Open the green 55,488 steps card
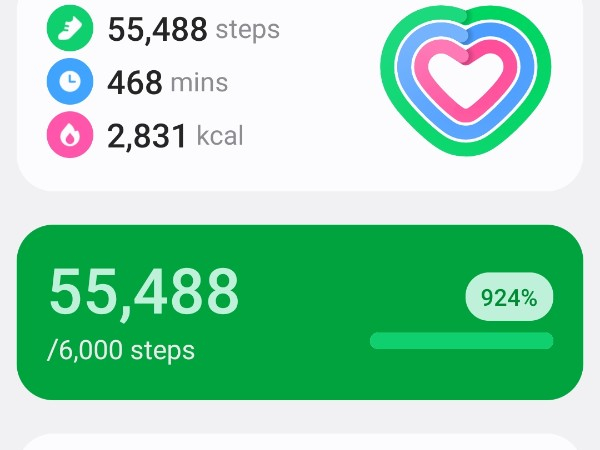This screenshot has width=600, height=450. click(x=300, y=312)
